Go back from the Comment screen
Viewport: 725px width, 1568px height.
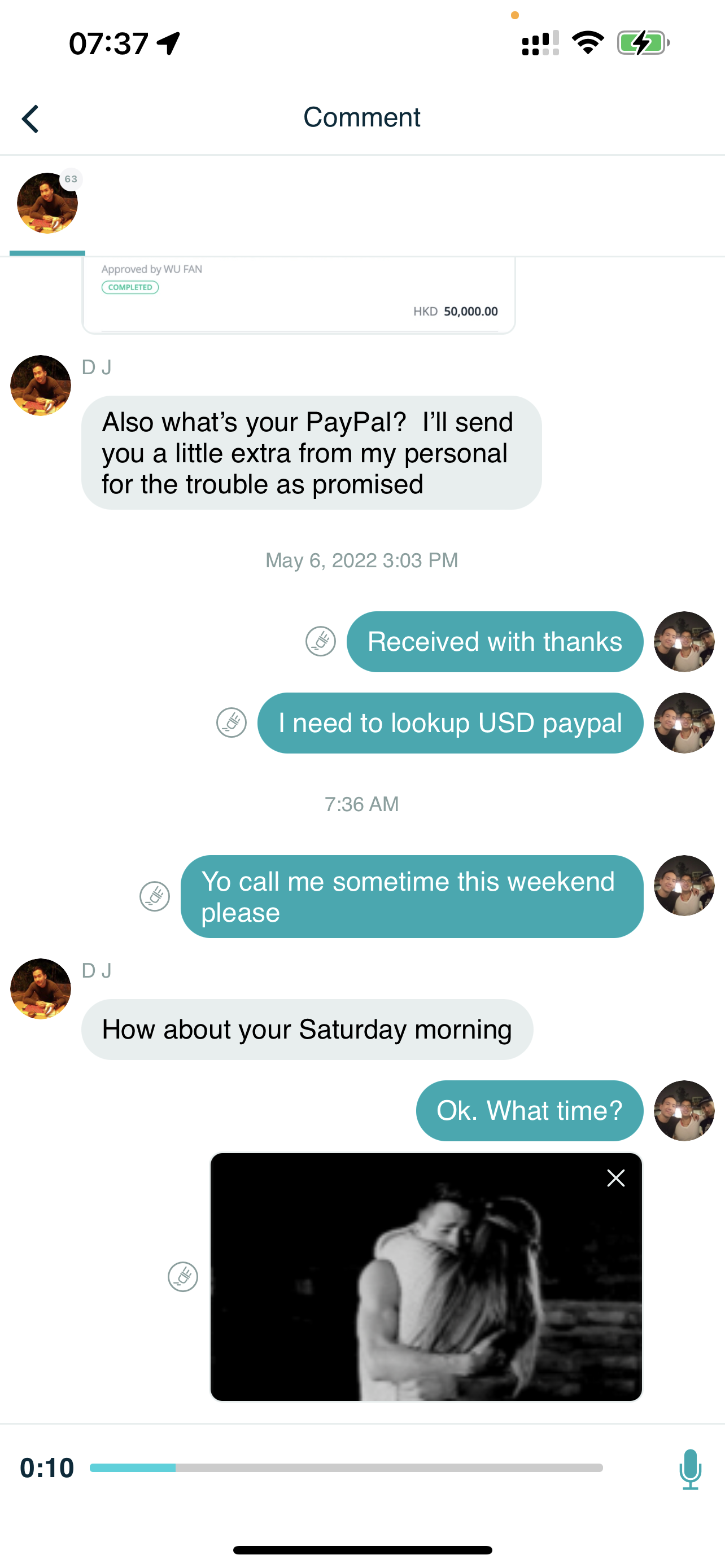(30, 119)
